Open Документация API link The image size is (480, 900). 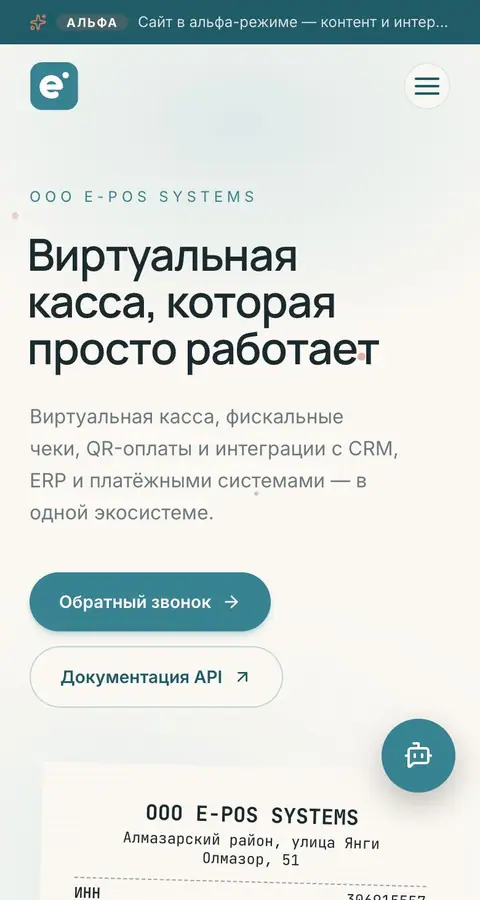point(156,677)
